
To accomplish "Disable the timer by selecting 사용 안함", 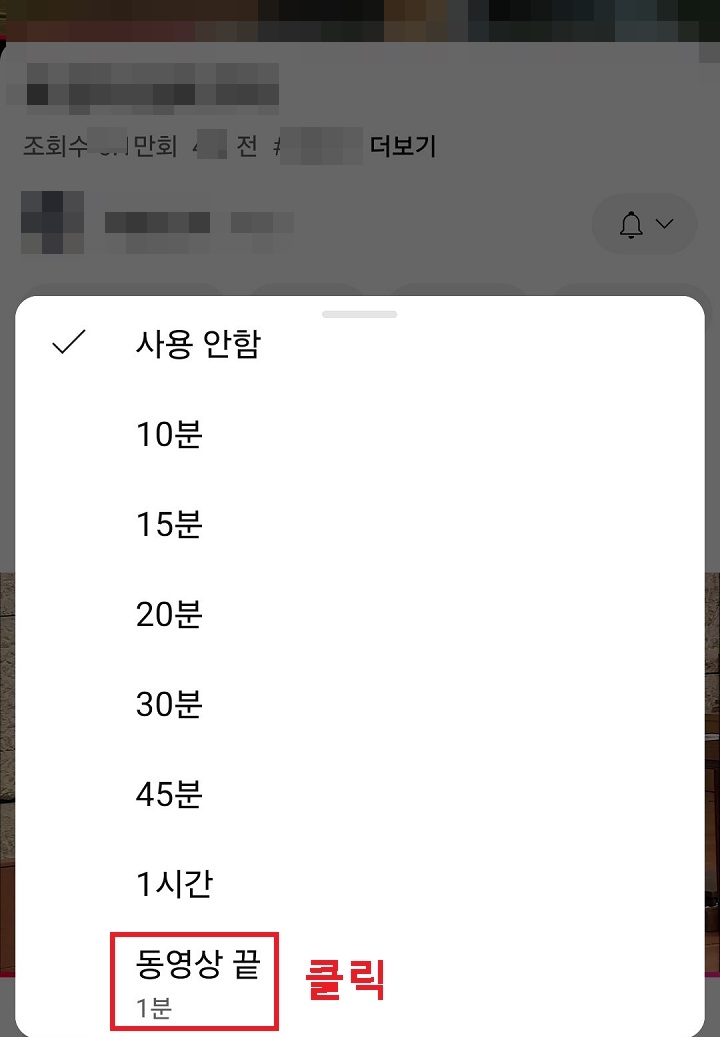I will 197,343.
